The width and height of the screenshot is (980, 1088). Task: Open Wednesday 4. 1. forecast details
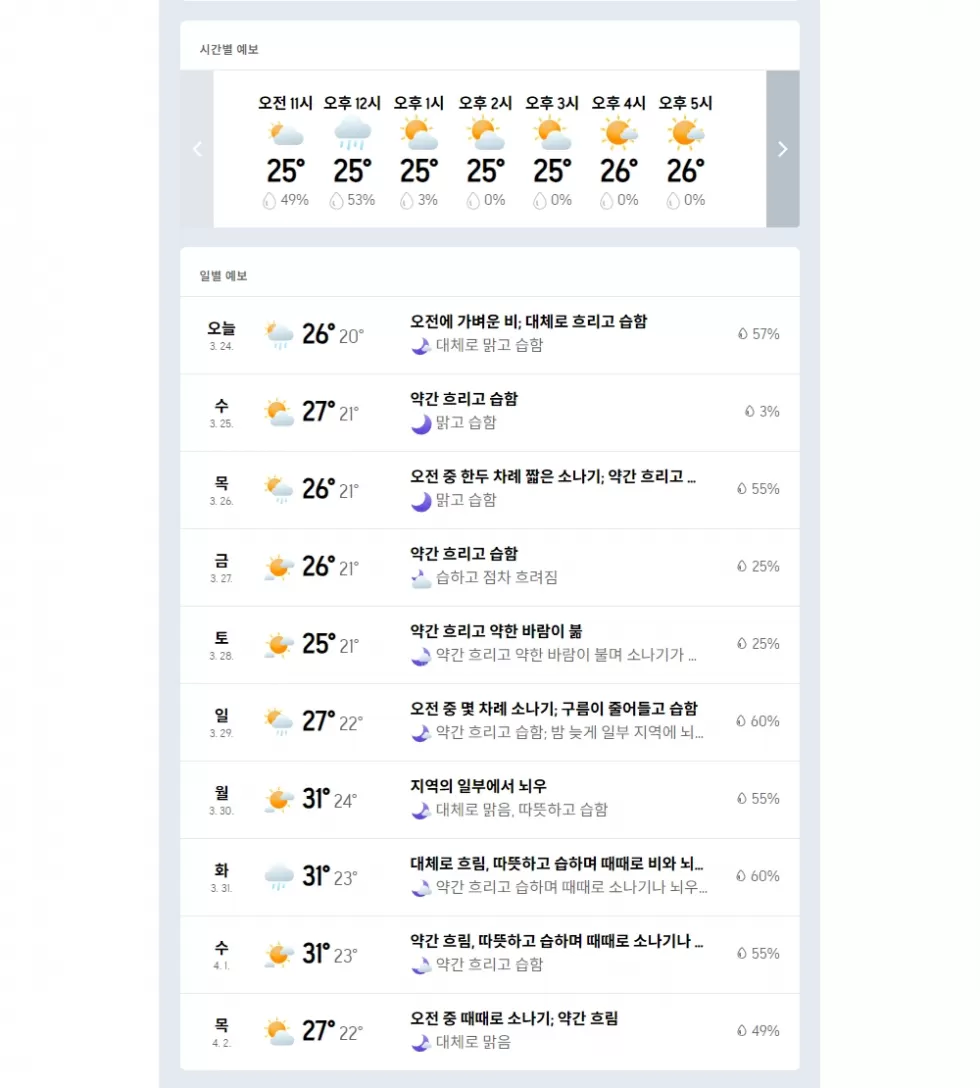tap(489, 954)
